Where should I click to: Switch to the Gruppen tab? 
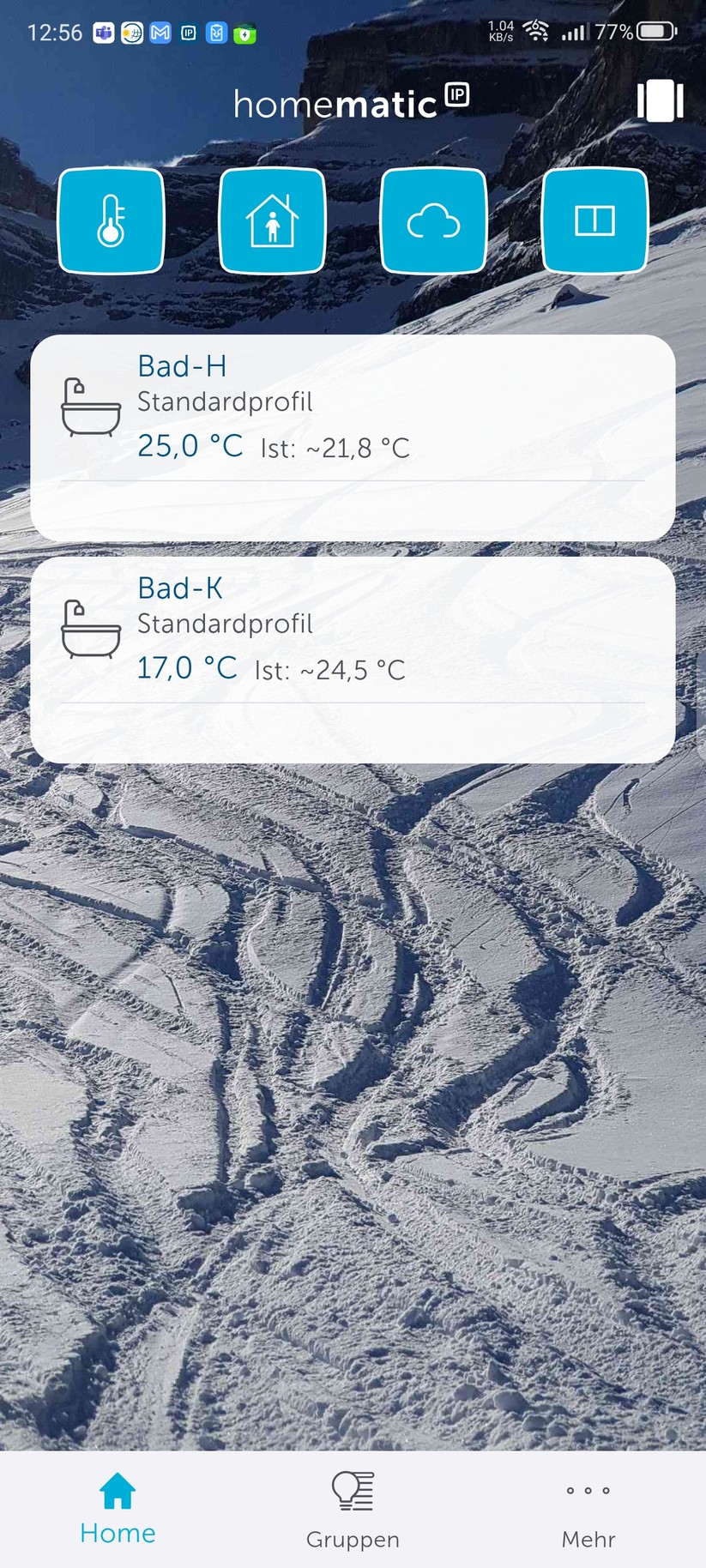coord(352,1510)
